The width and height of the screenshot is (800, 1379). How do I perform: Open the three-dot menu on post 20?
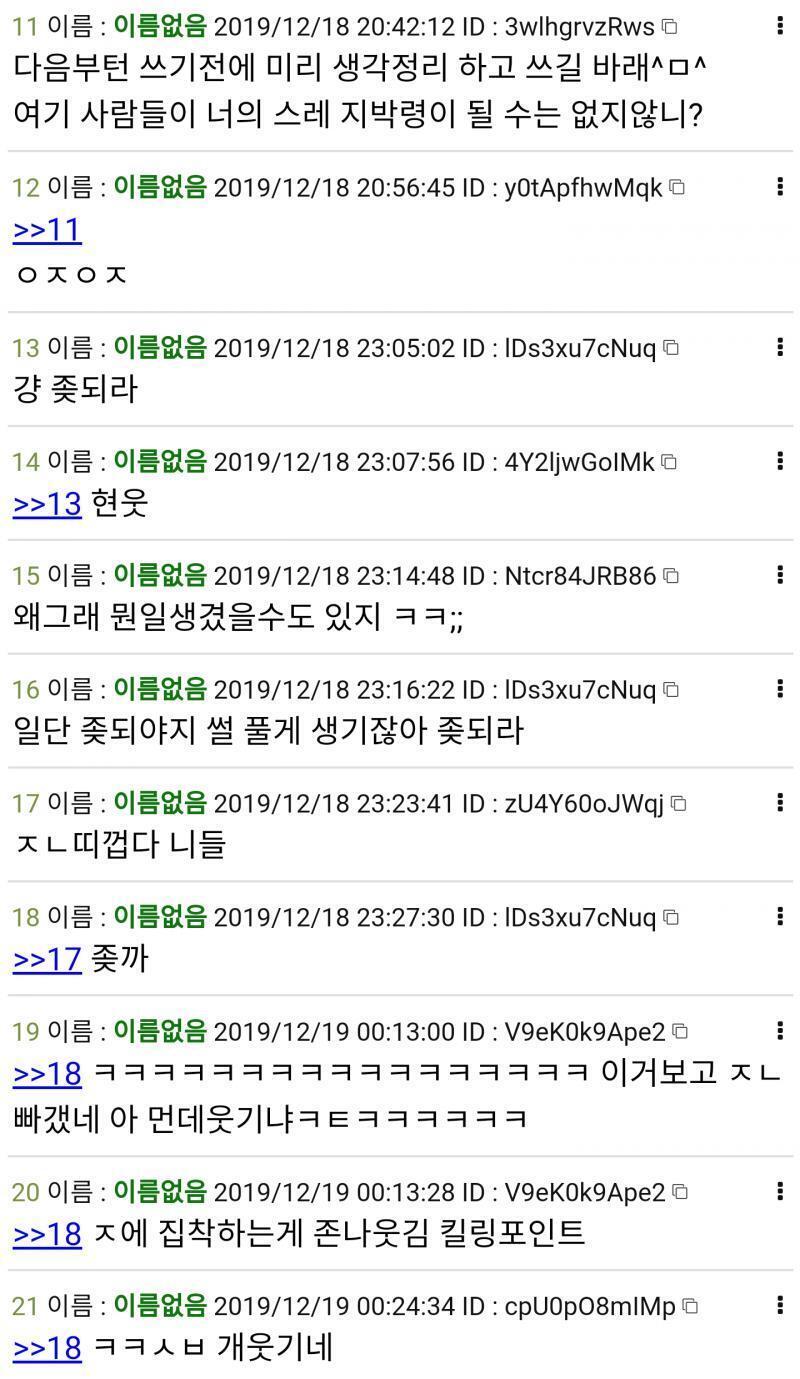780,1191
